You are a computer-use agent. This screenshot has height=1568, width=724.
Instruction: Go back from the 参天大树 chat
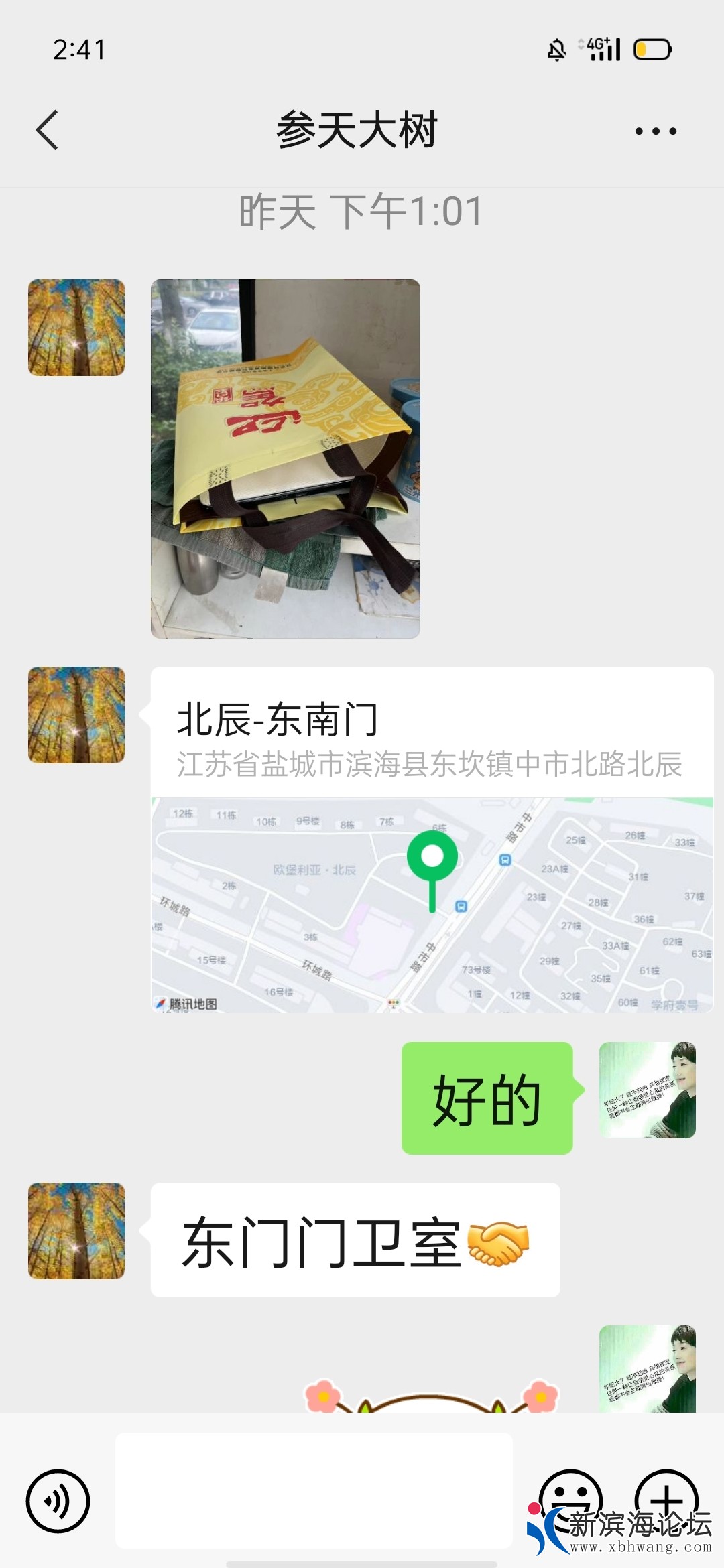click(47, 130)
